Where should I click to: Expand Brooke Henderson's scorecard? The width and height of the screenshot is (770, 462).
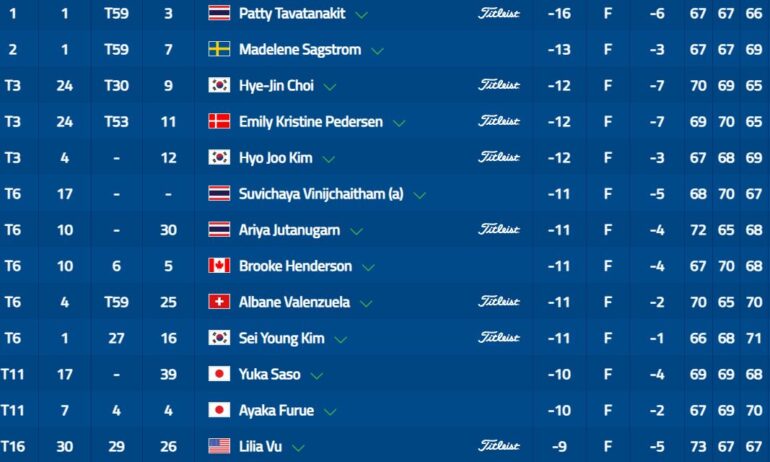pos(368,267)
